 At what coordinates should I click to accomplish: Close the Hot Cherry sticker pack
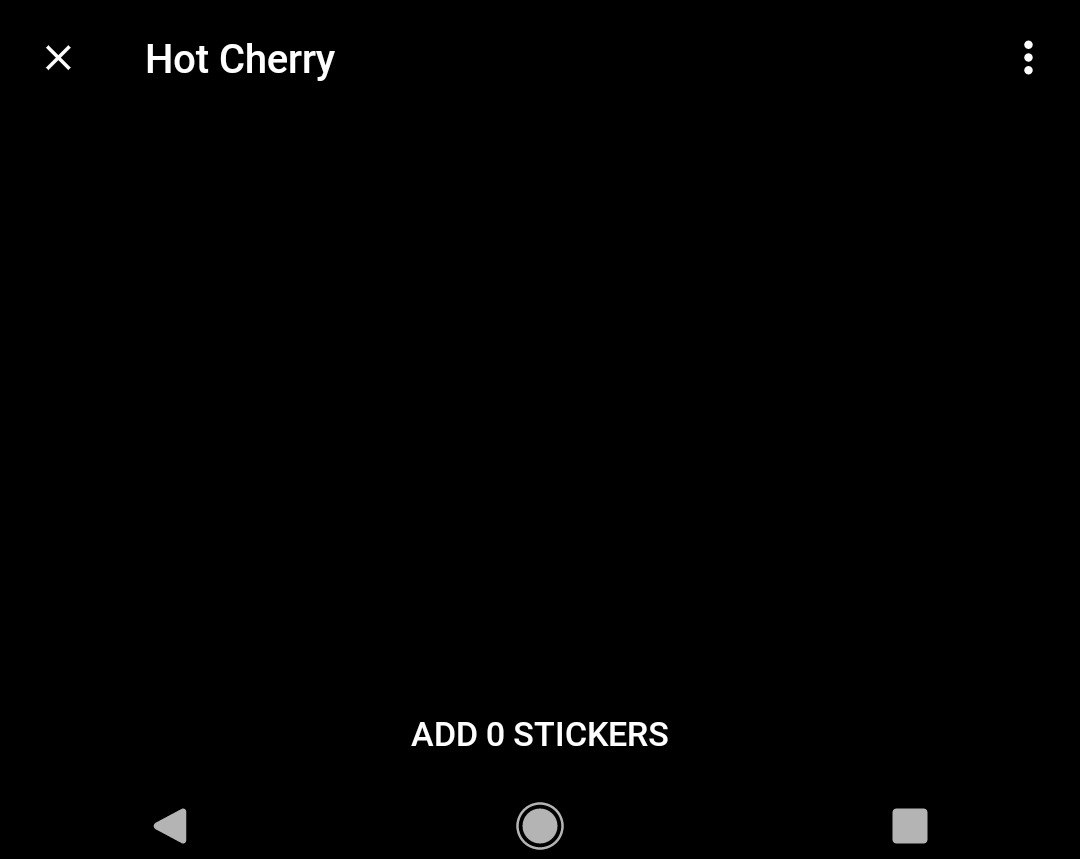click(x=59, y=59)
